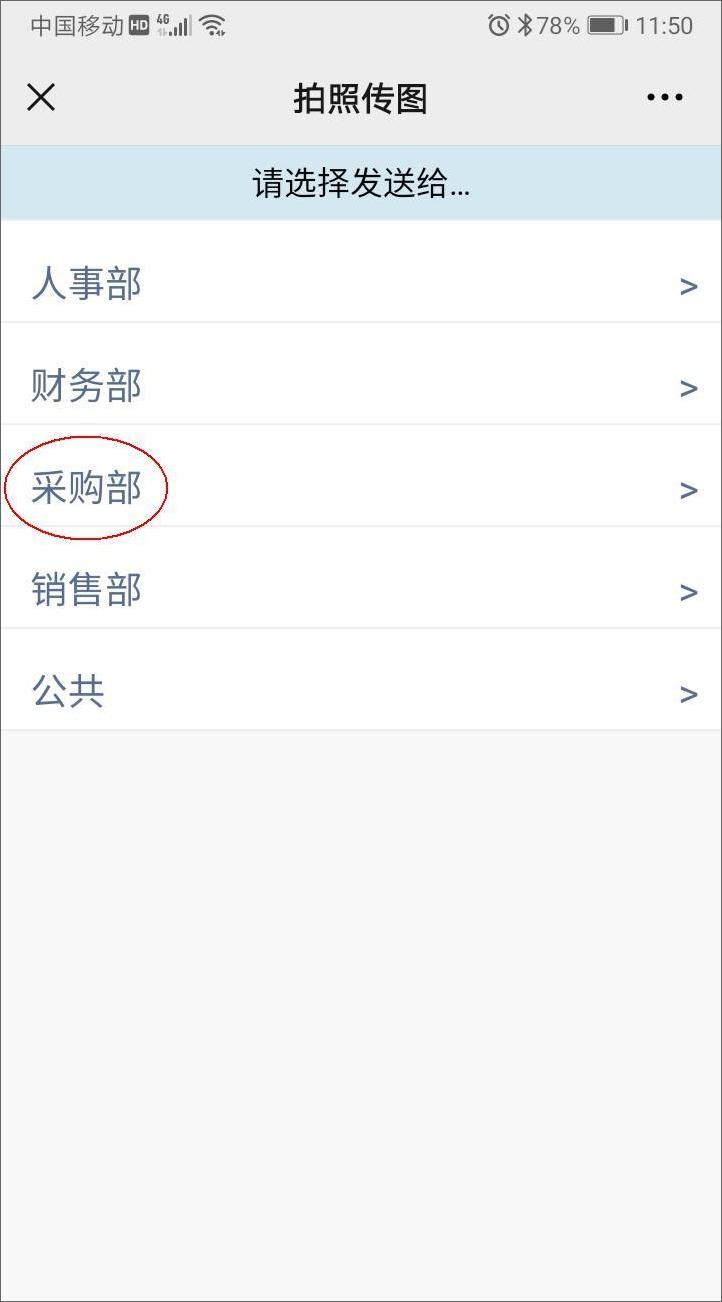
Task: Tap the 公共 row
Action: (x=361, y=680)
